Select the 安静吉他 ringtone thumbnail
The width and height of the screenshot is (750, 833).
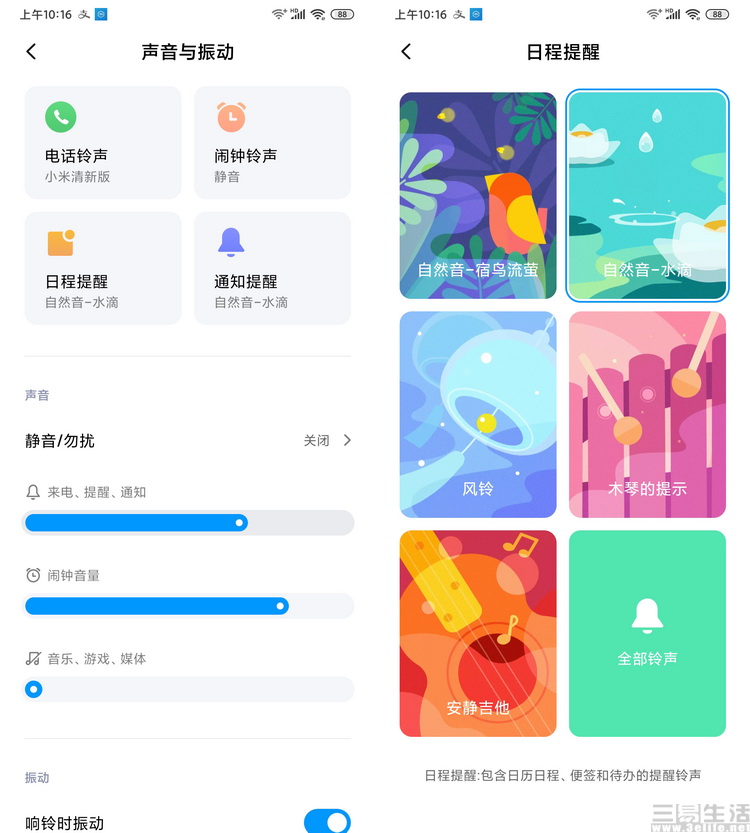click(x=478, y=634)
